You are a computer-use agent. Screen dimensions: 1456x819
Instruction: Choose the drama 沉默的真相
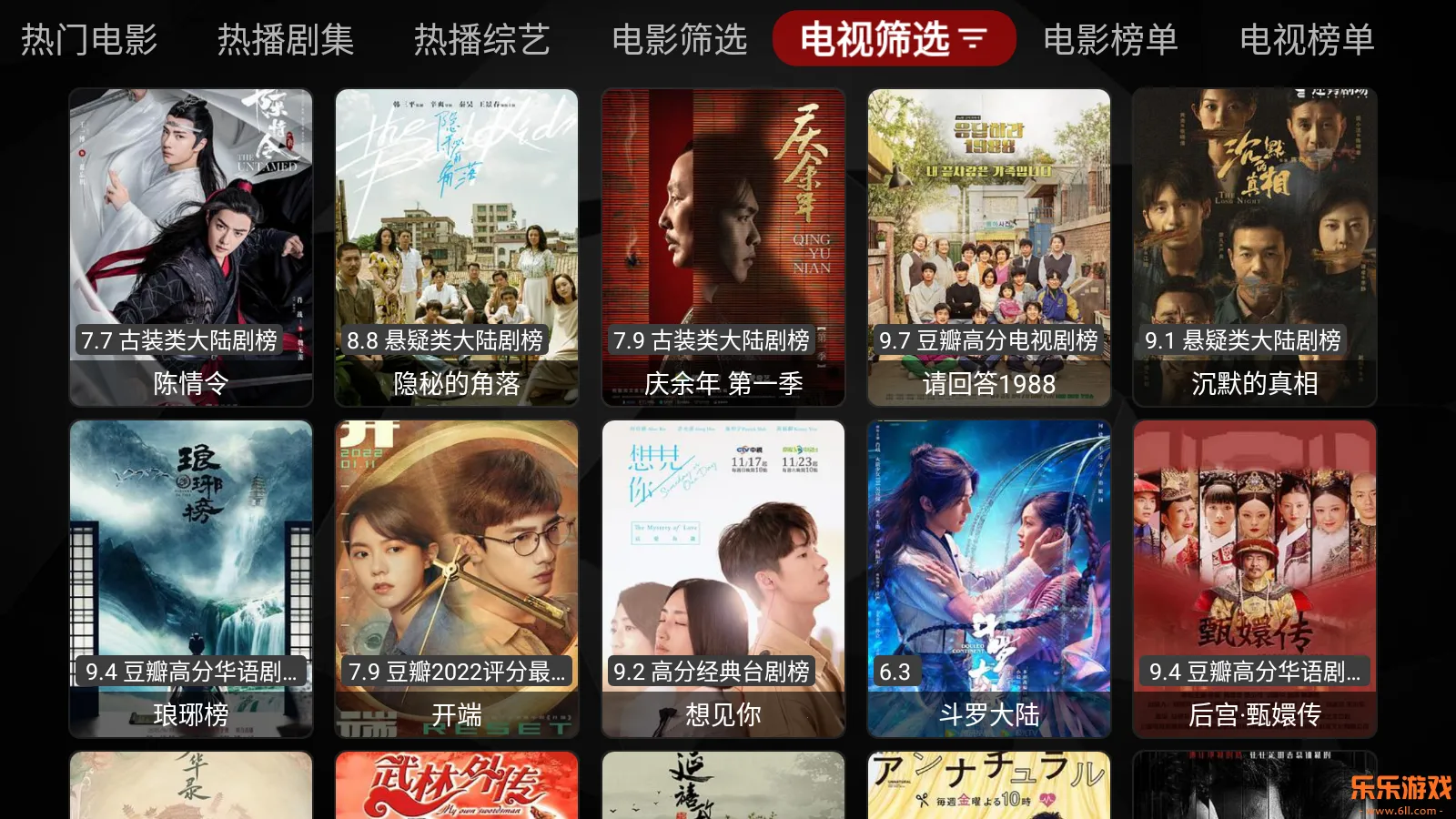click(x=1255, y=247)
